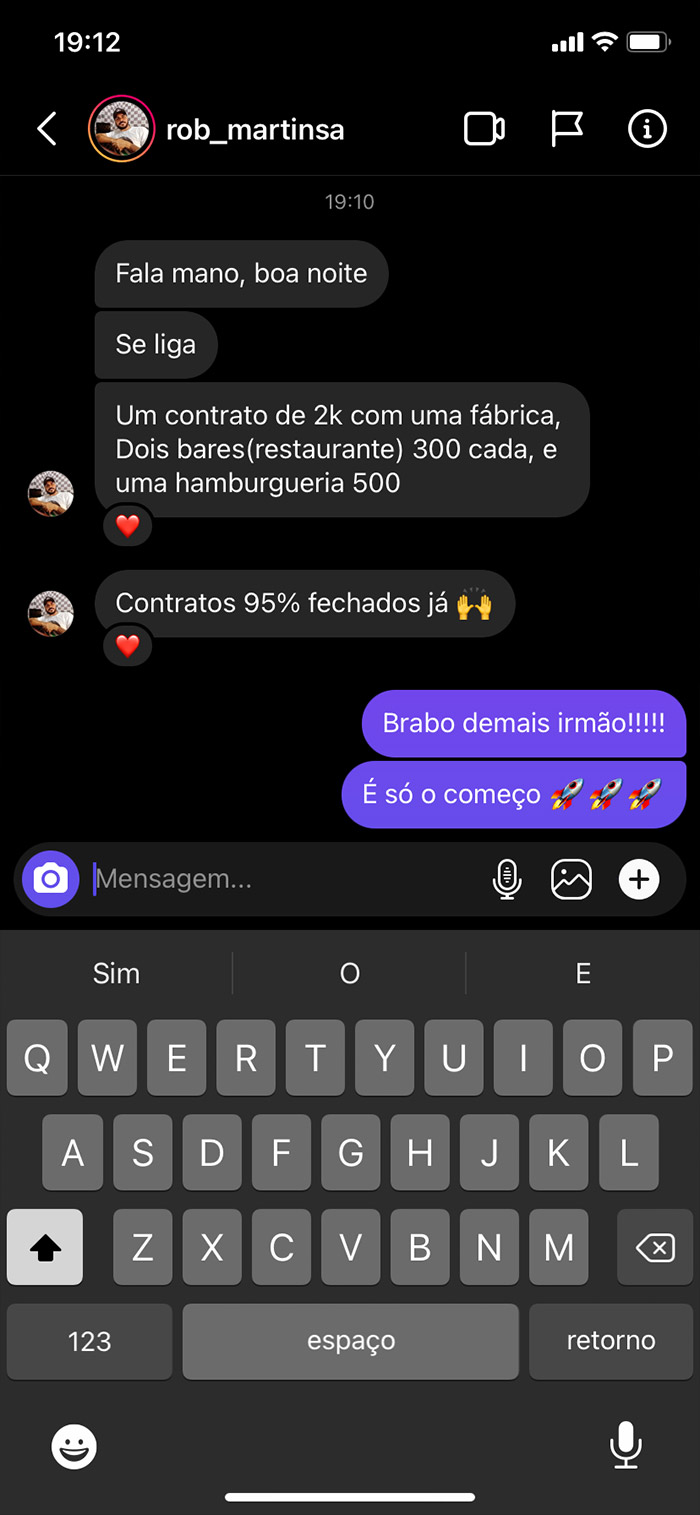
Task: Insert the suggested word "Sim"
Action: pos(116,973)
